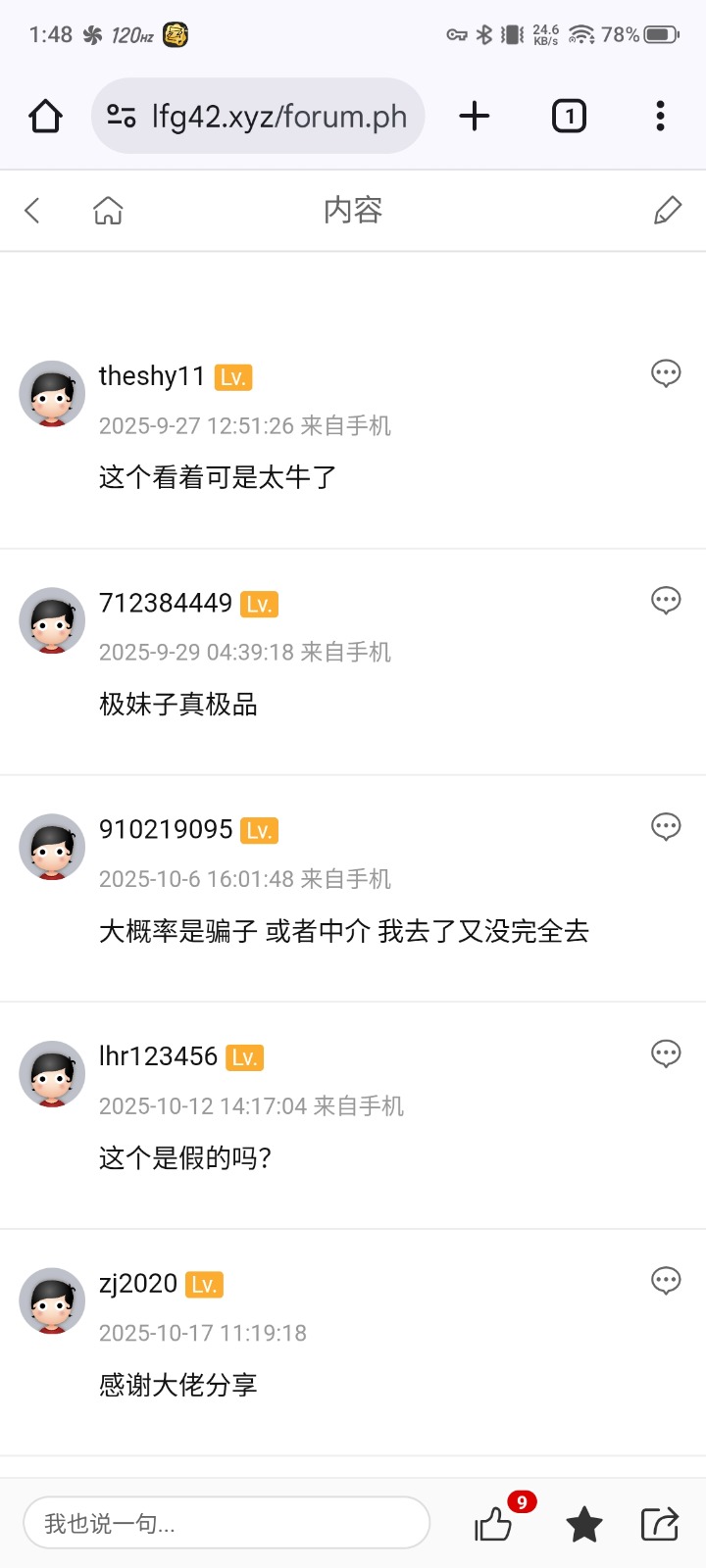Open the forum home icon
Image resolution: width=706 pixels, height=1568 pixels.
tap(108, 210)
